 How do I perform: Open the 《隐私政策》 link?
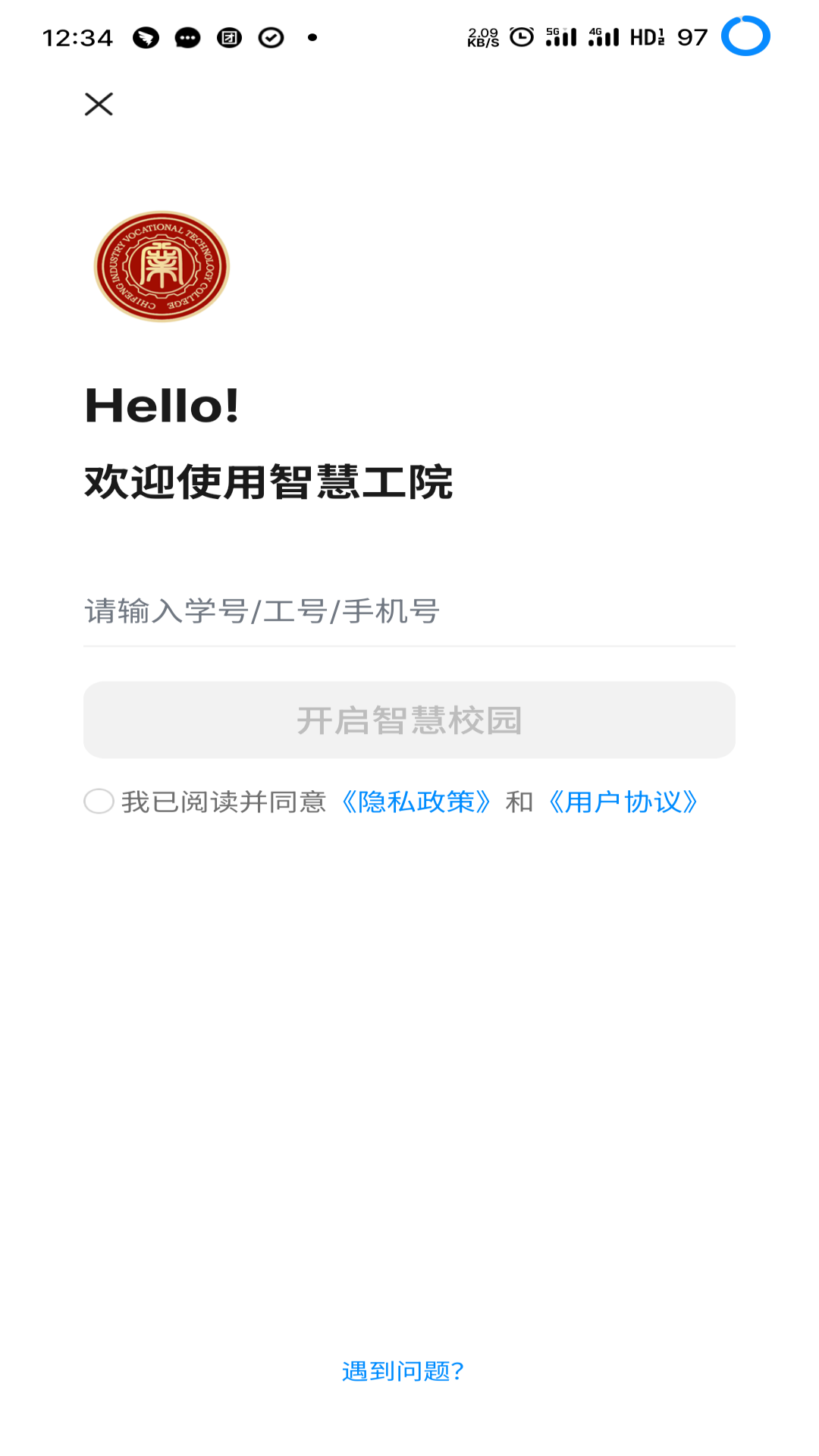click(416, 802)
